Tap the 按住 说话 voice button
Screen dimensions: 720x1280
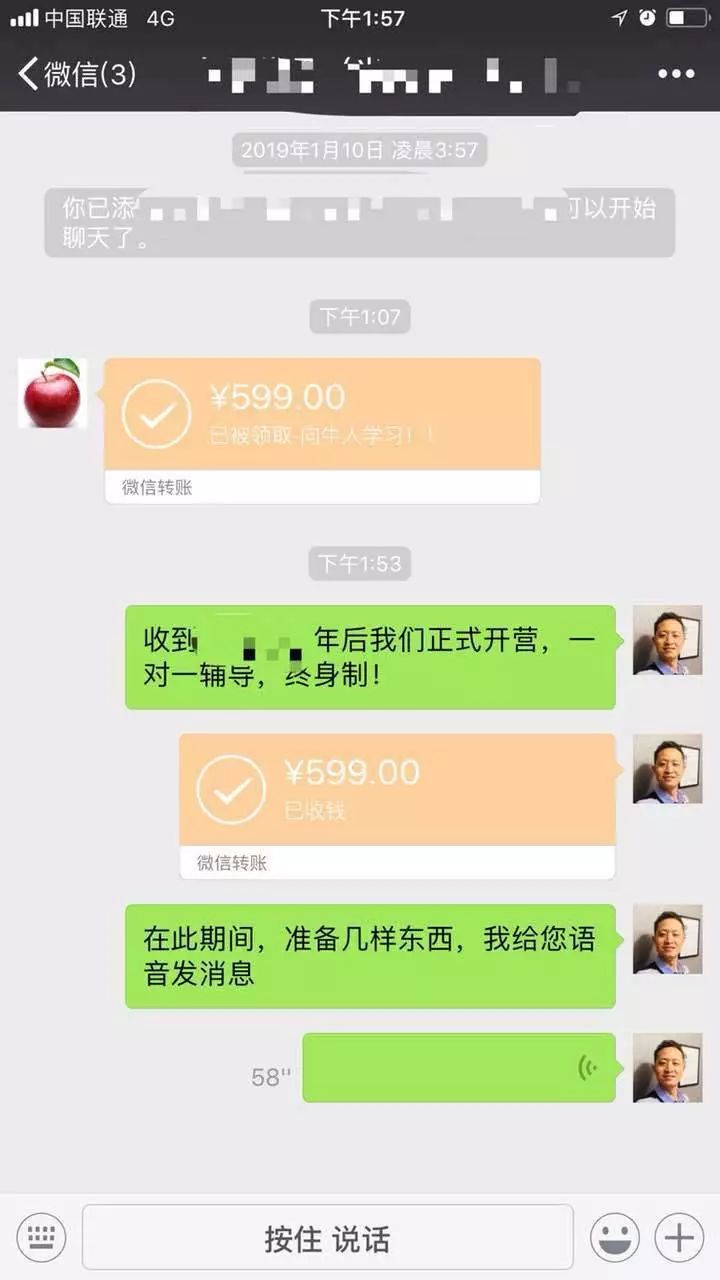click(x=327, y=1239)
